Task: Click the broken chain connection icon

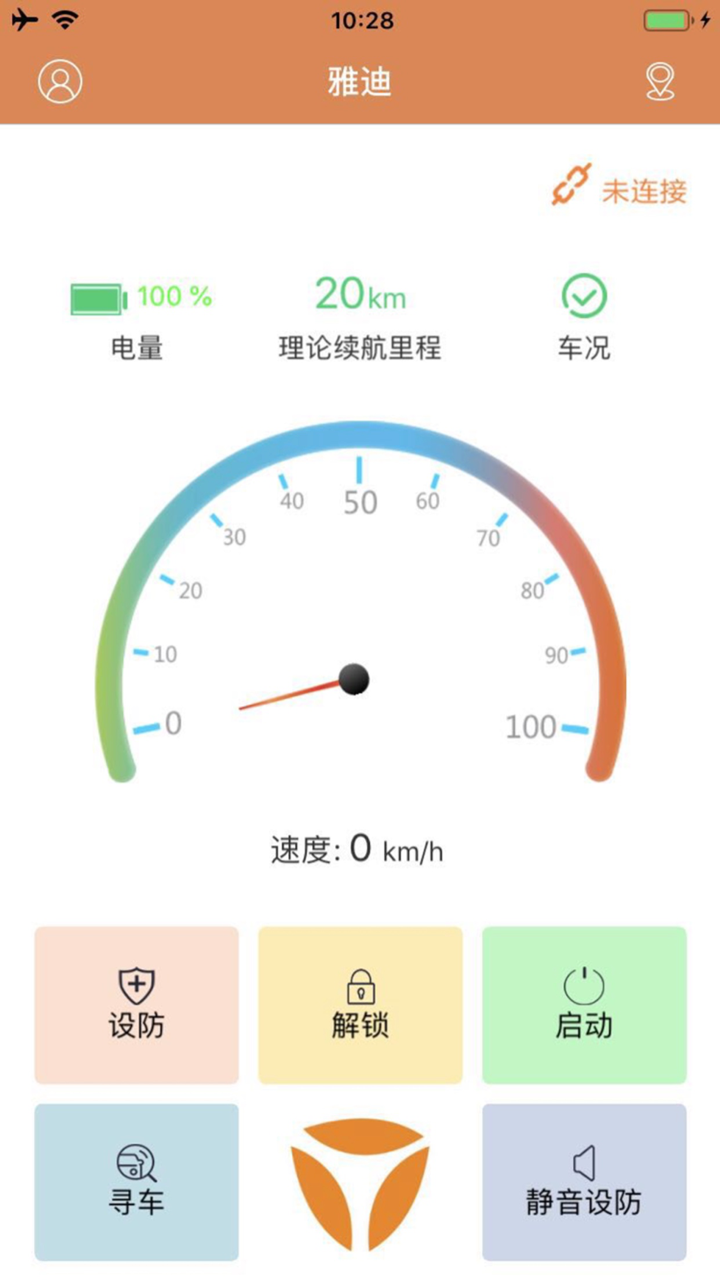Action: coord(568,186)
